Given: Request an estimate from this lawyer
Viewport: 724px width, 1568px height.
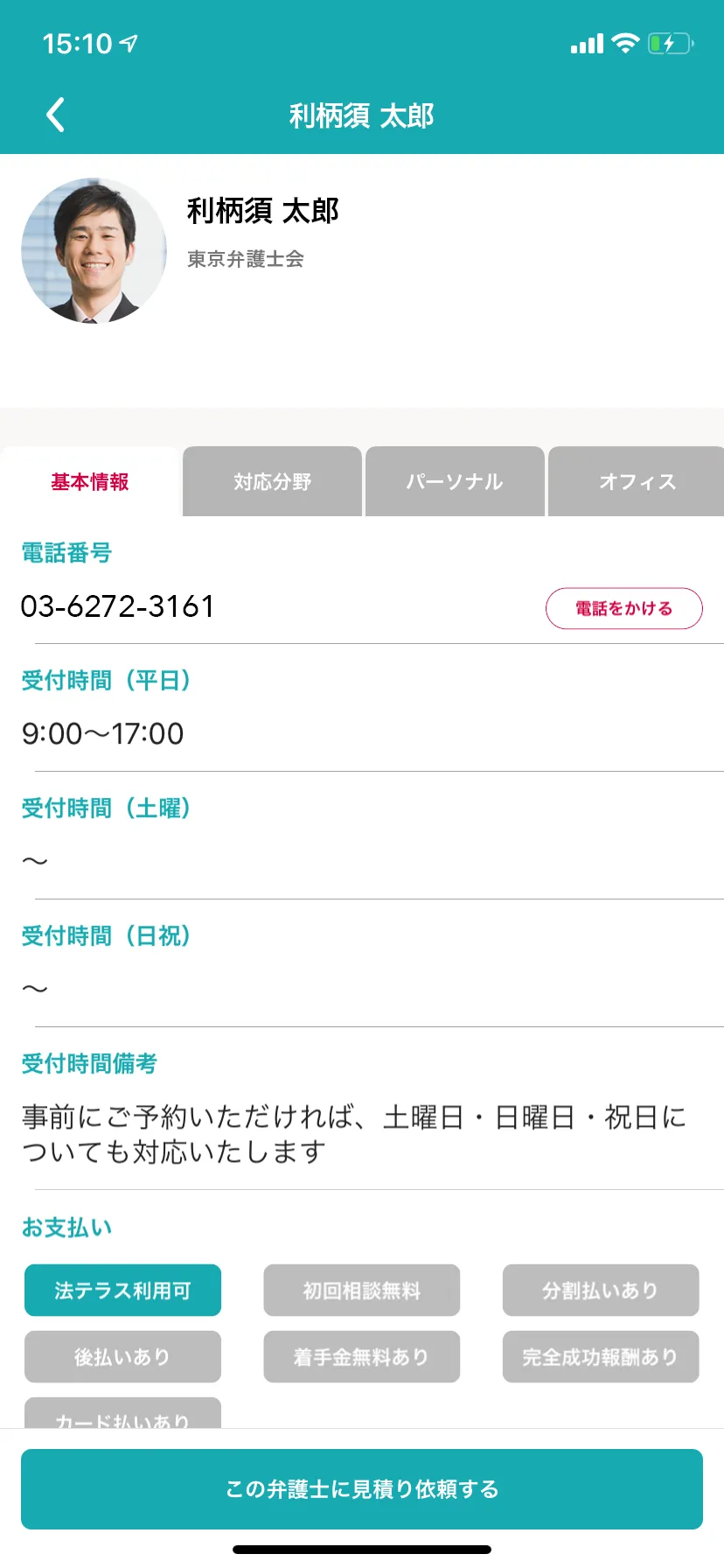Looking at the screenshot, I should (362, 1489).
